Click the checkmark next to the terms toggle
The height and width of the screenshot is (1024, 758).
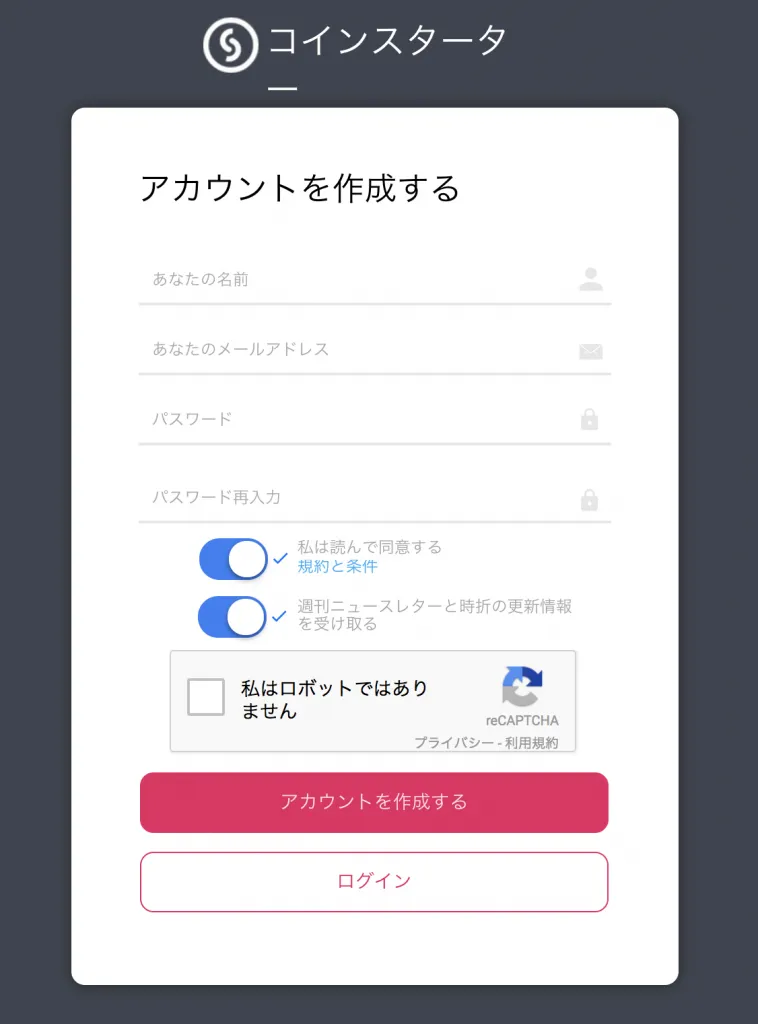[282, 560]
